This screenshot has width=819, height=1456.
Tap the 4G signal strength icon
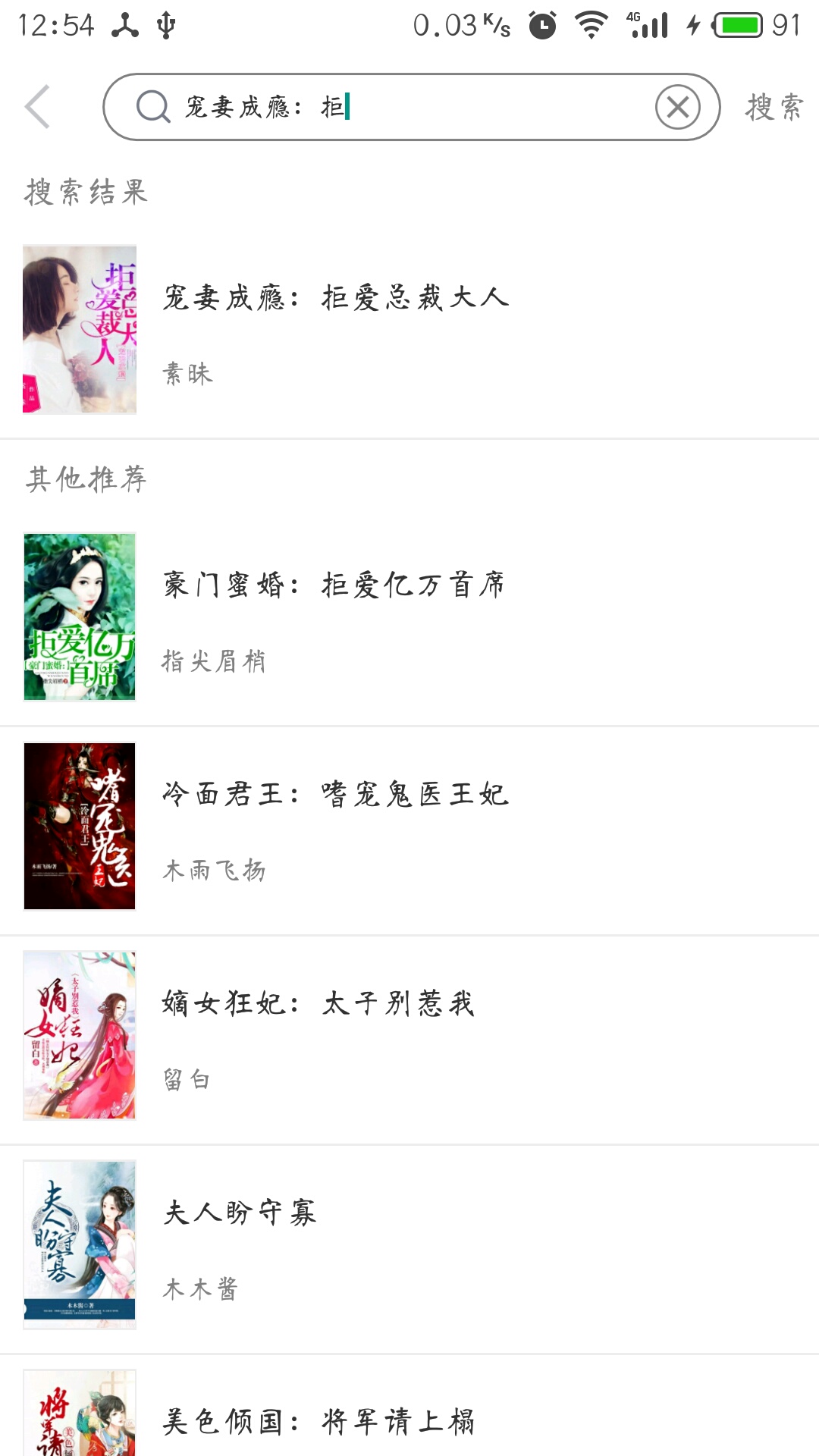tap(648, 25)
